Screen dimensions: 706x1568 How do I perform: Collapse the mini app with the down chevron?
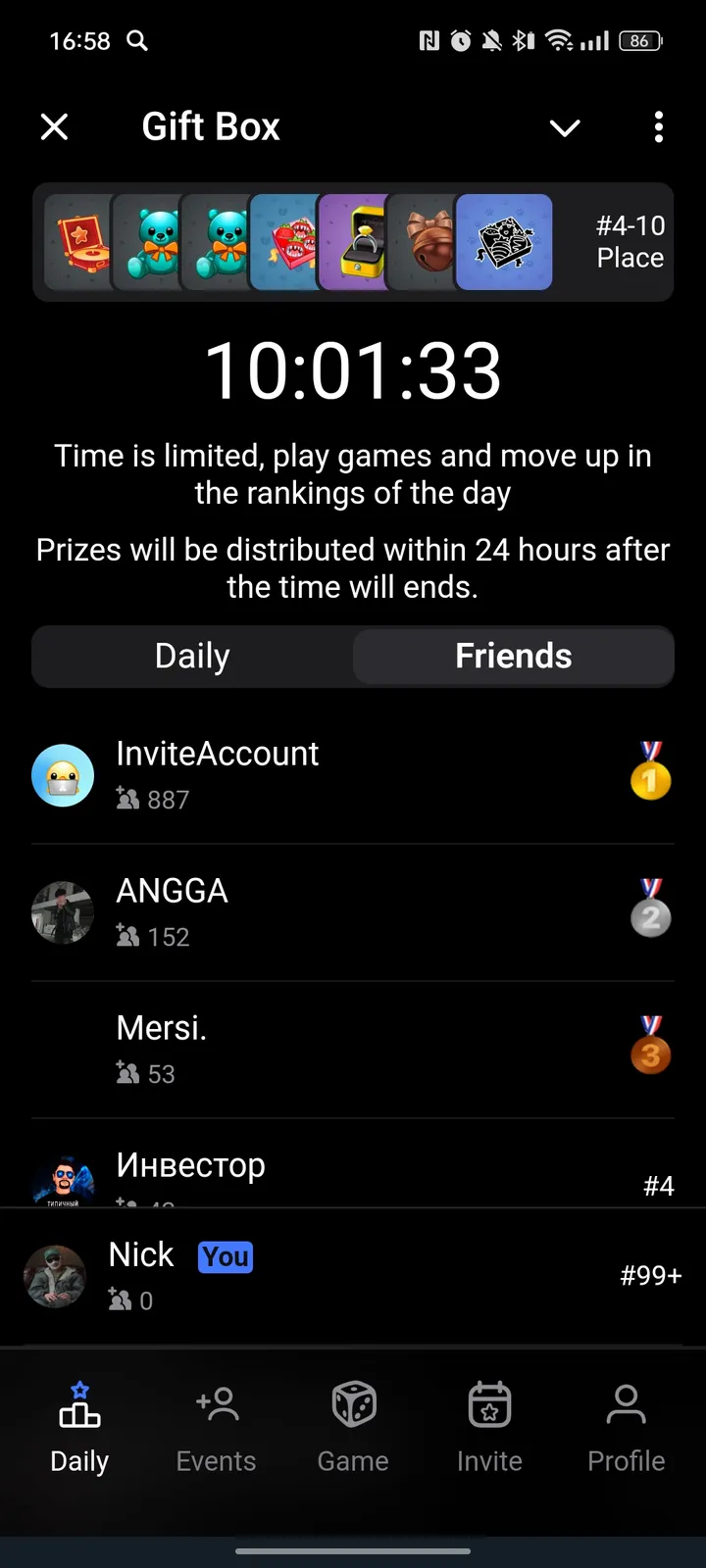[x=565, y=127]
